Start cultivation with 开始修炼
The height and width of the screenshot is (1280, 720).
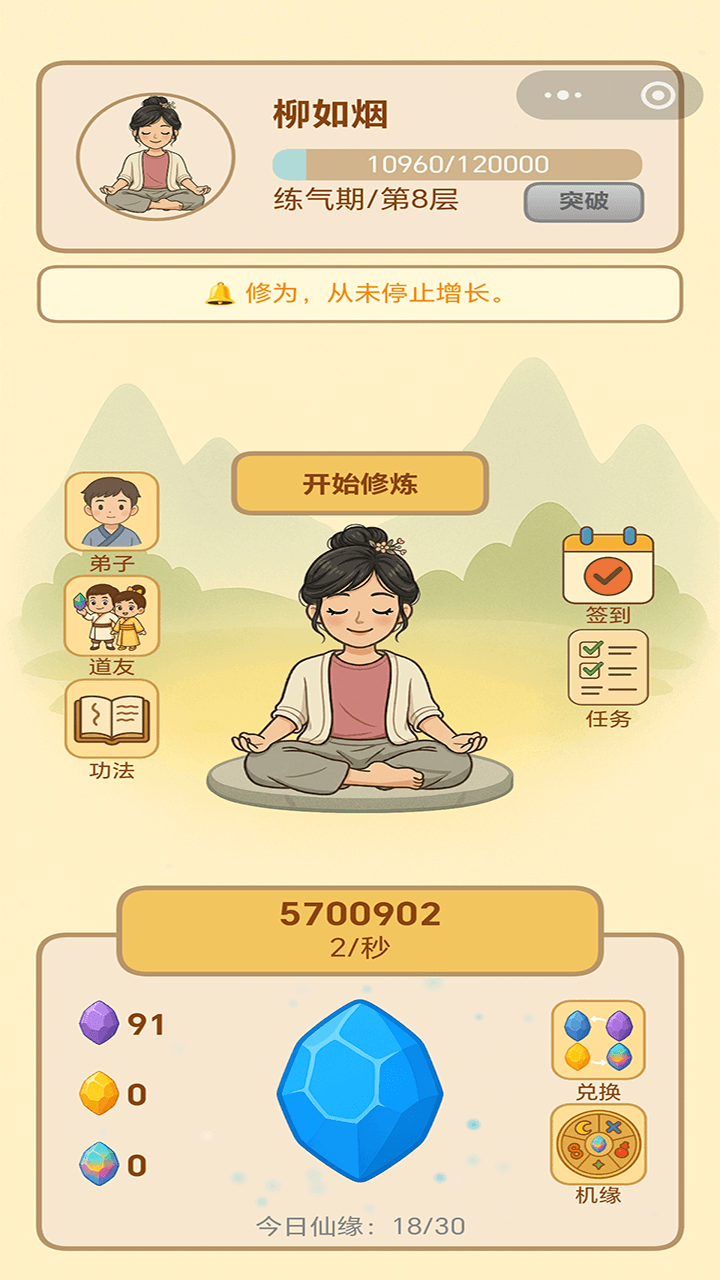click(x=360, y=484)
